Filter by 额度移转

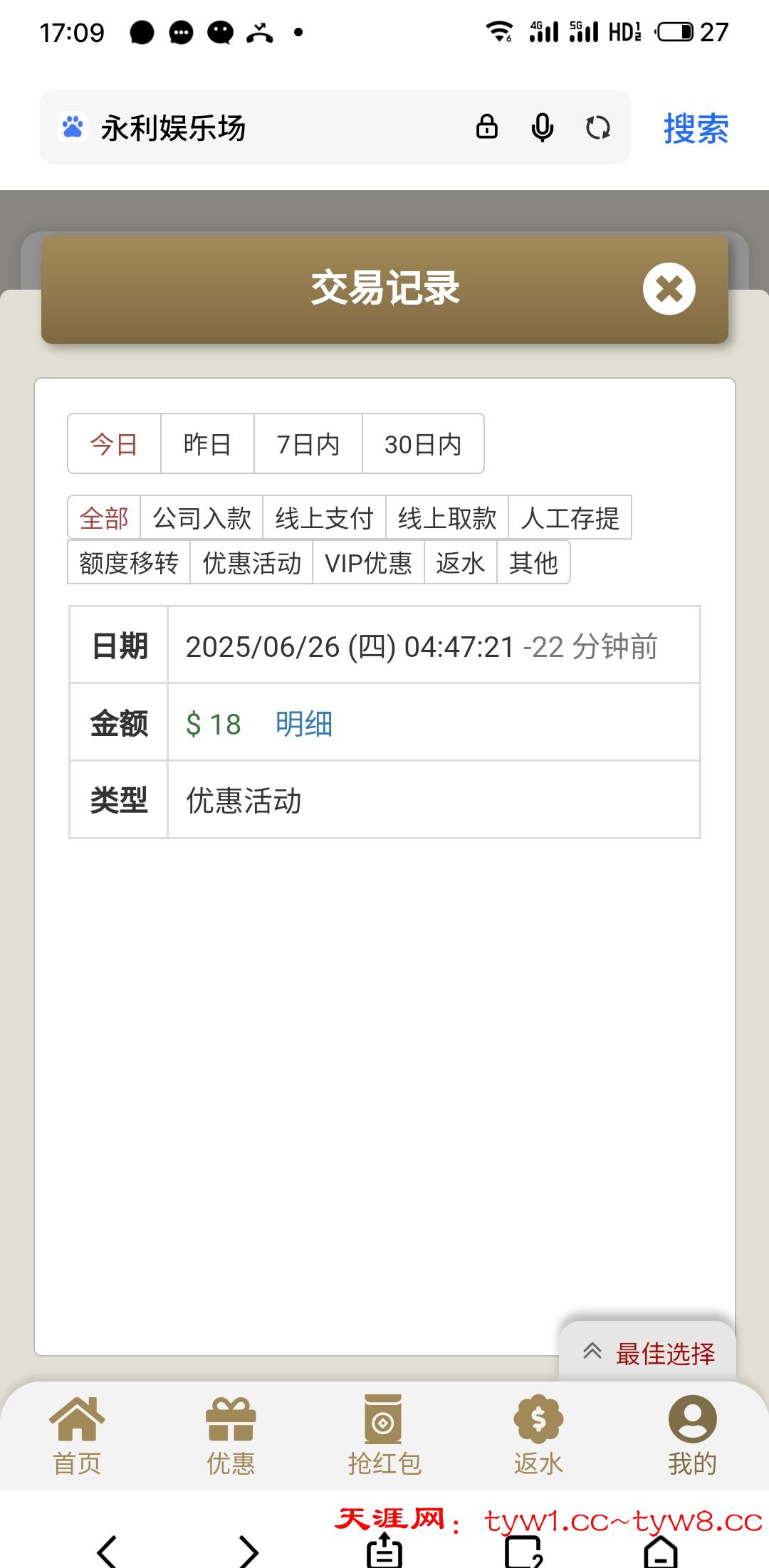pyautogui.click(x=129, y=563)
